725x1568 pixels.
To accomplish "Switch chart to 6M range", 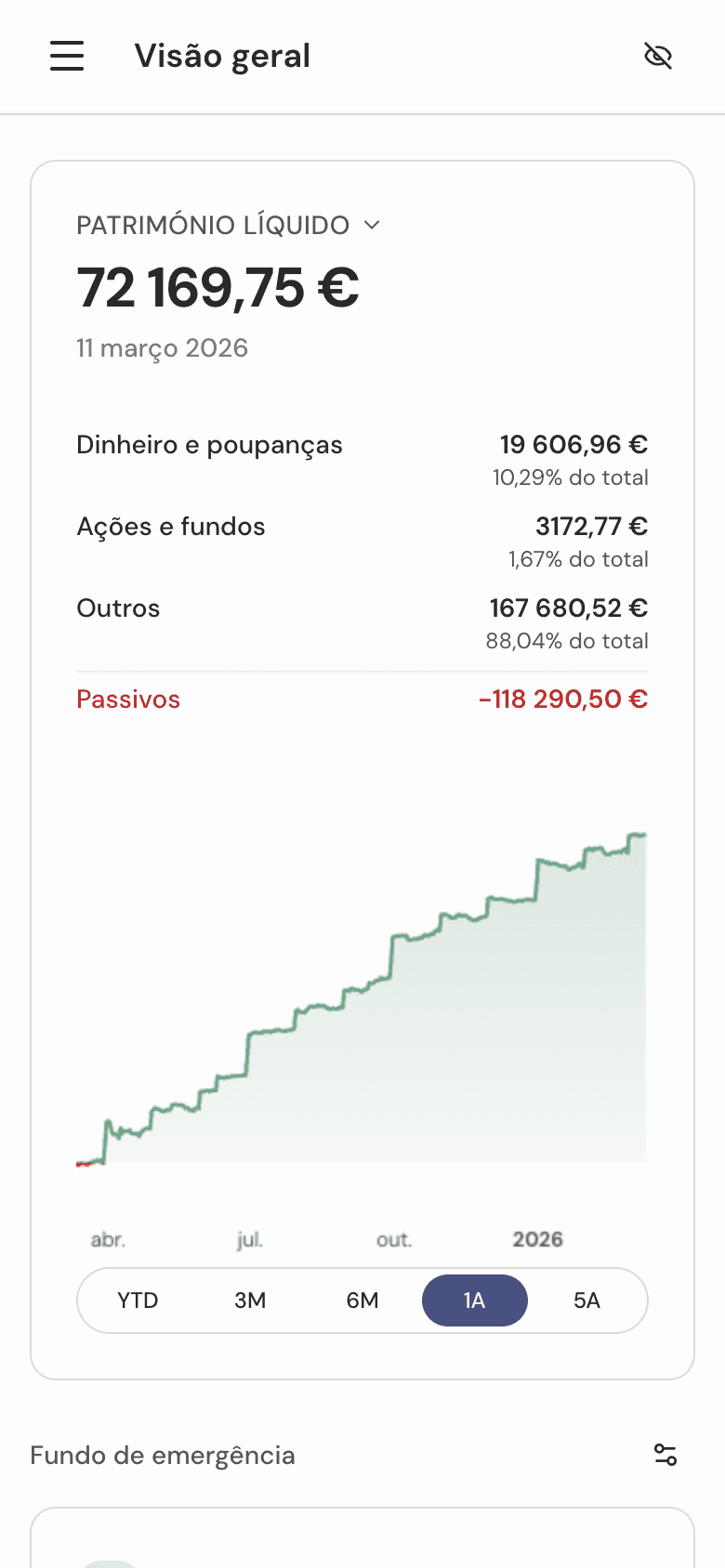I will pos(362,1300).
